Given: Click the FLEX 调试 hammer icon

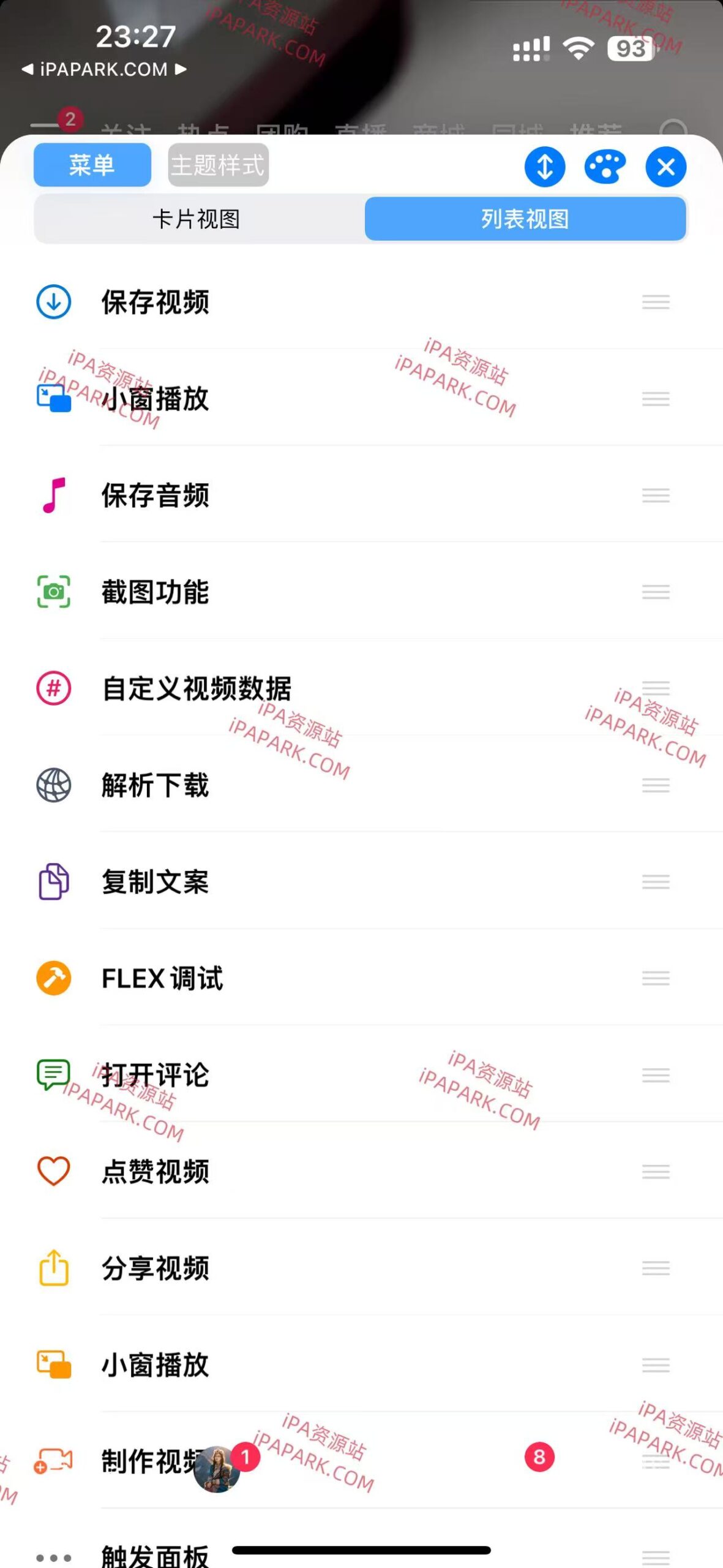Looking at the screenshot, I should click(53, 978).
